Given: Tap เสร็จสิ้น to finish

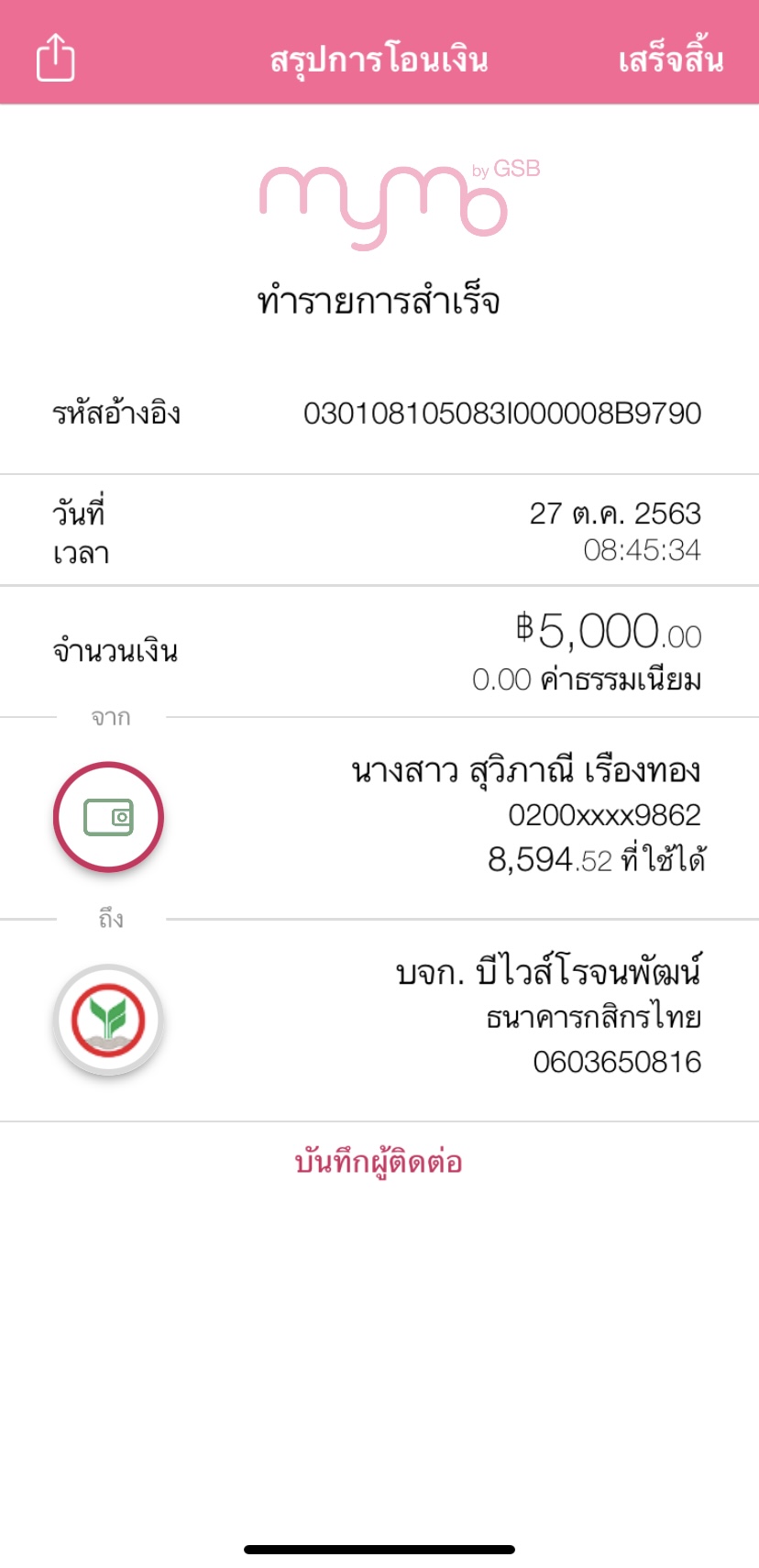Looking at the screenshot, I should pyautogui.click(x=671, y=59).
